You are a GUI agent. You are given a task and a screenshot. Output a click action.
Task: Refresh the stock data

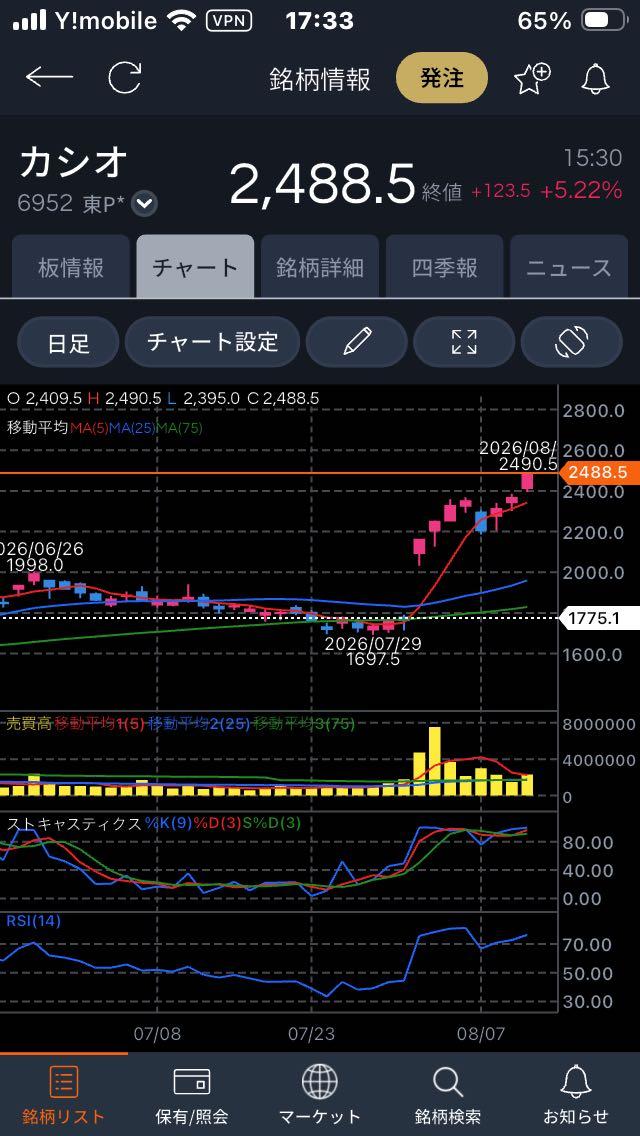125,78
